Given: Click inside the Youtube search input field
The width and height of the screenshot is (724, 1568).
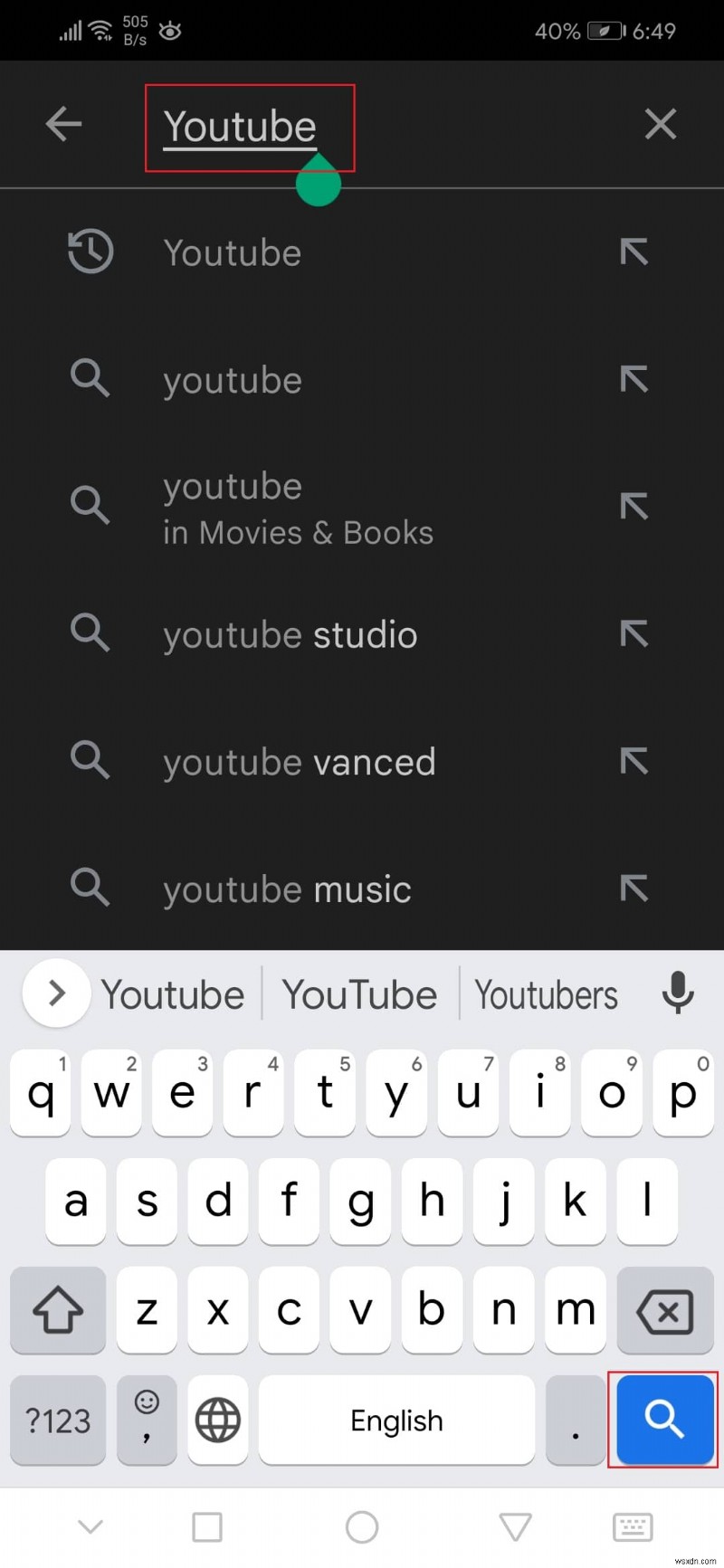Looking at the screenshot, I should pos(238,127).
